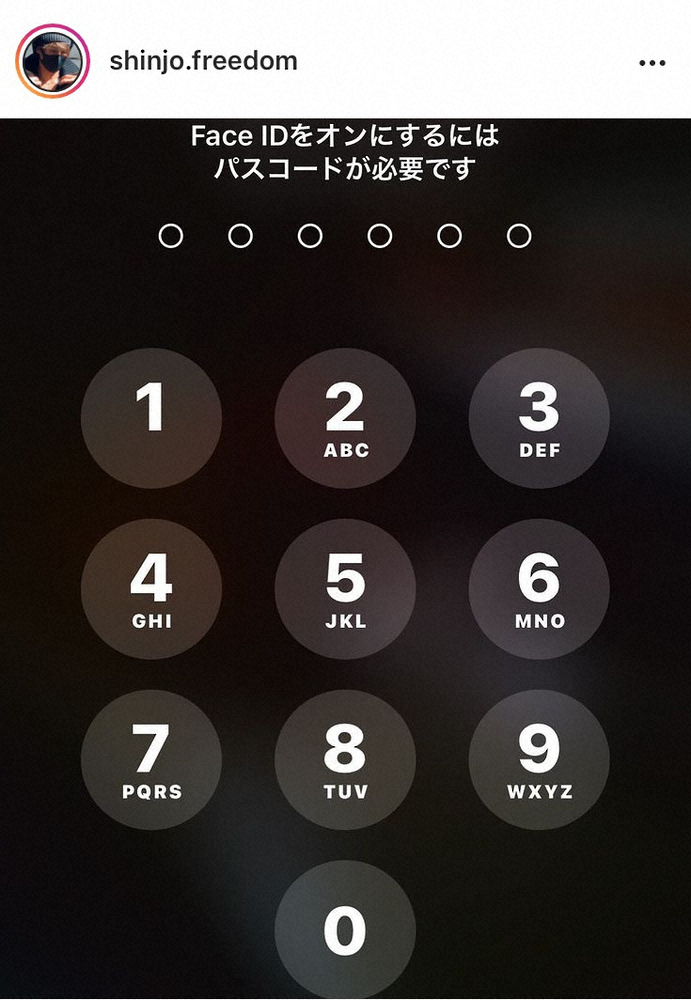Open the shinjo.freedom profile via username
This screenshot has height=1000, width=691.
point(204,61)
